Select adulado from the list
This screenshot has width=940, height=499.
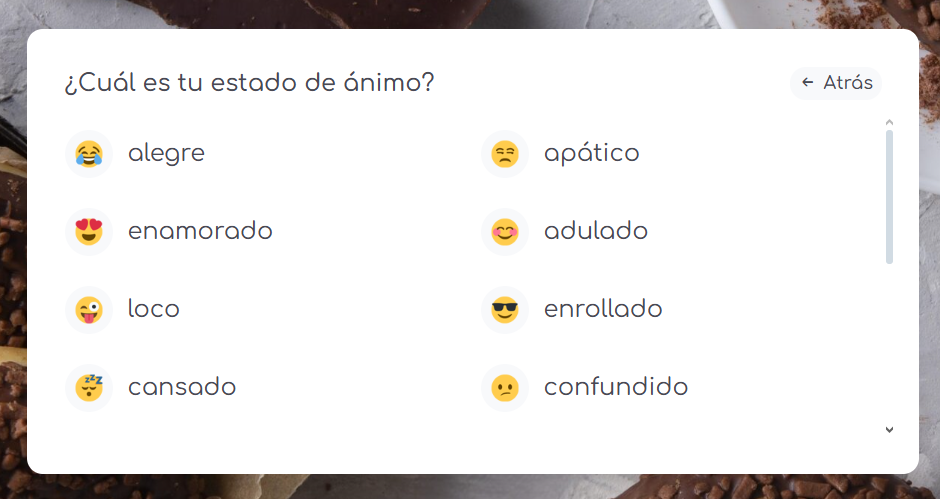595,231
